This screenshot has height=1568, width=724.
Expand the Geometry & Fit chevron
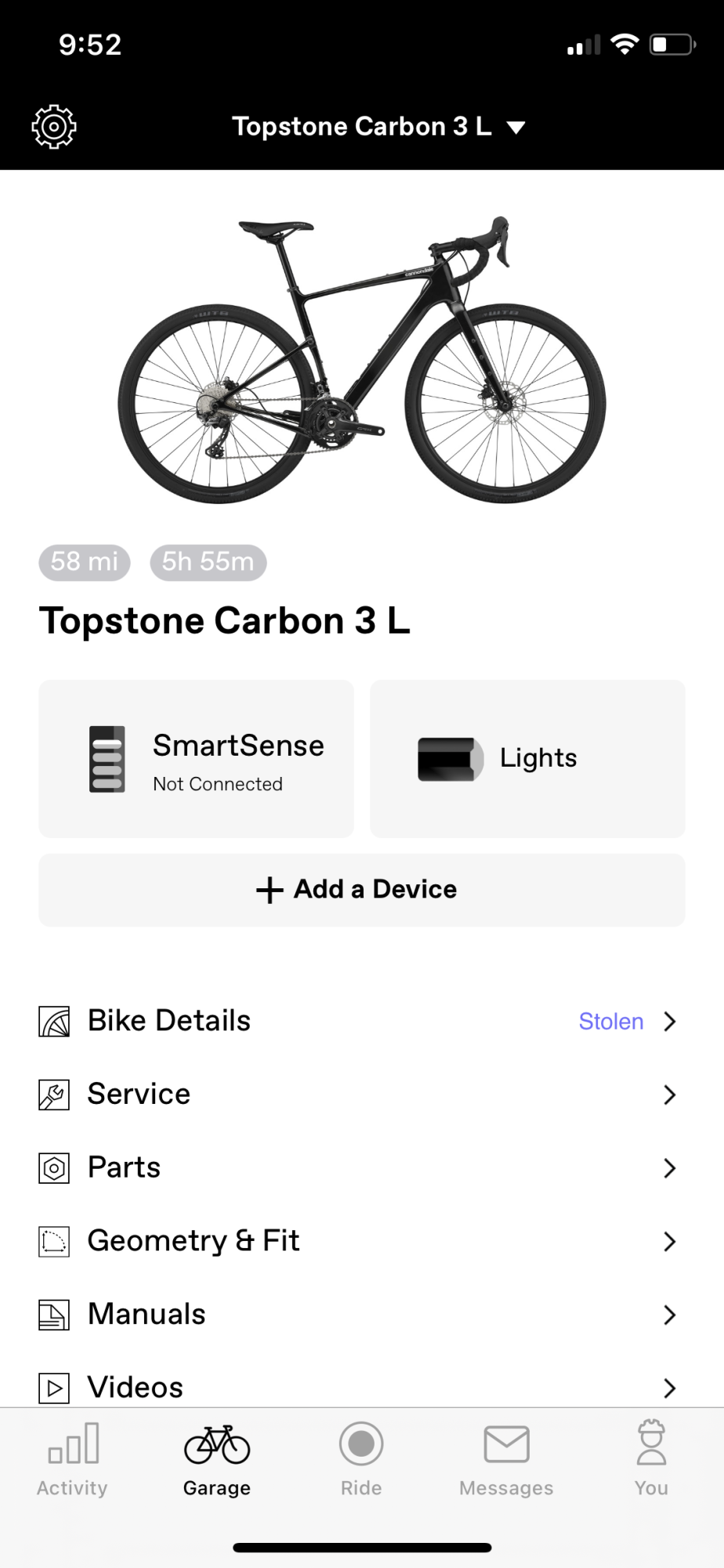[x=670, y=1241]
